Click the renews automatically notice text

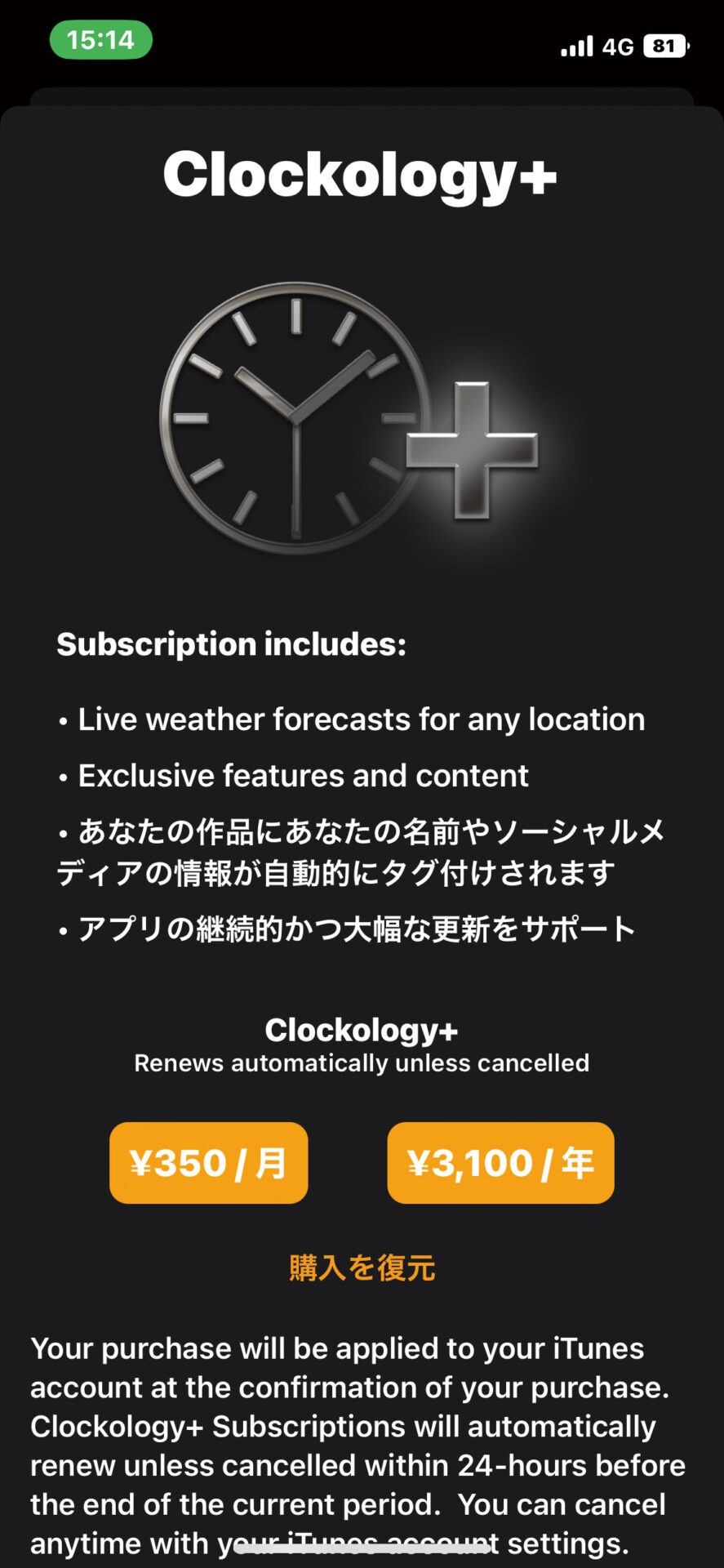(x=362, y=1062)
